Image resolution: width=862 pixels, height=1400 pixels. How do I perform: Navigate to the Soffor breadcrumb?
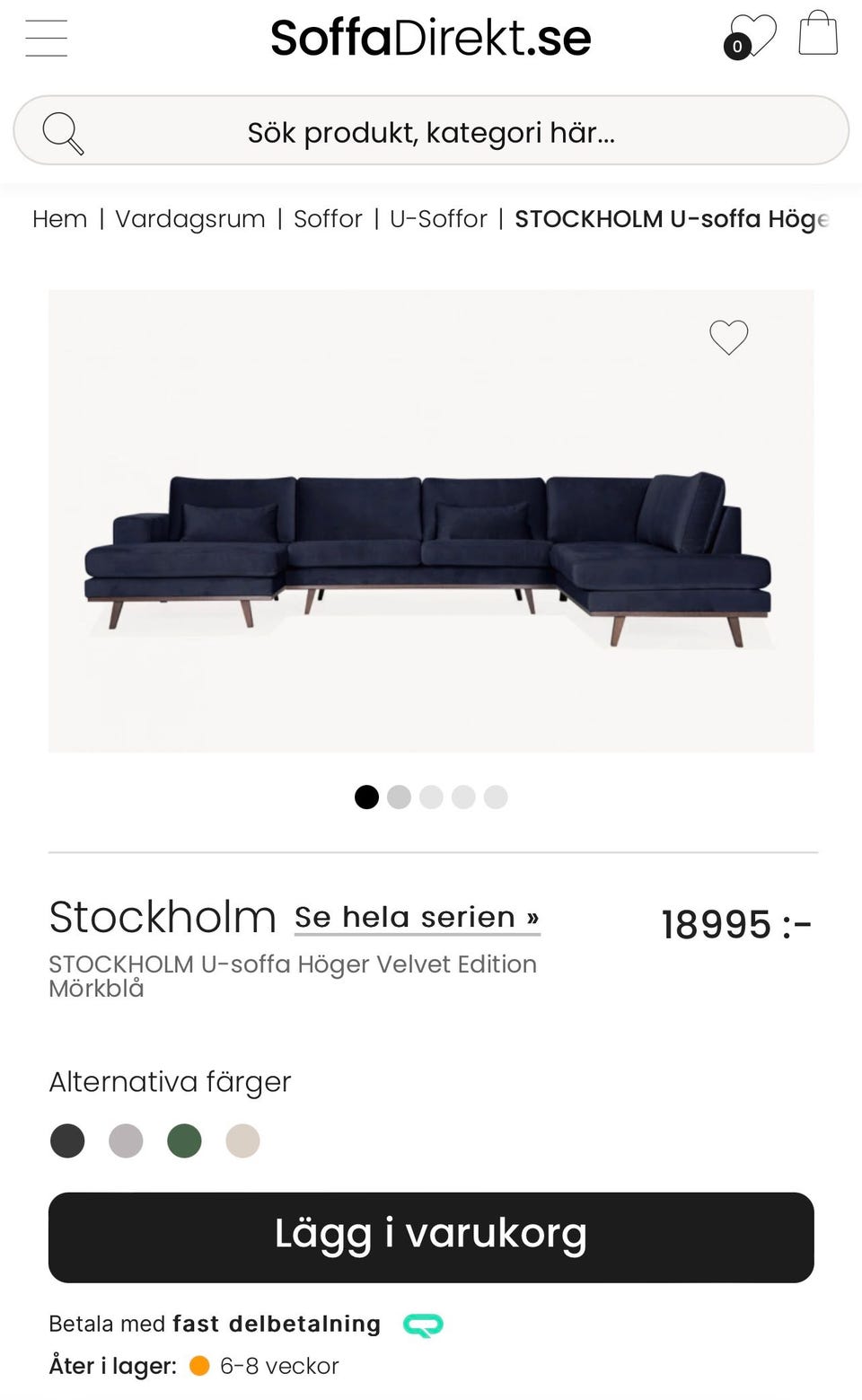click(x=327, y=218)
